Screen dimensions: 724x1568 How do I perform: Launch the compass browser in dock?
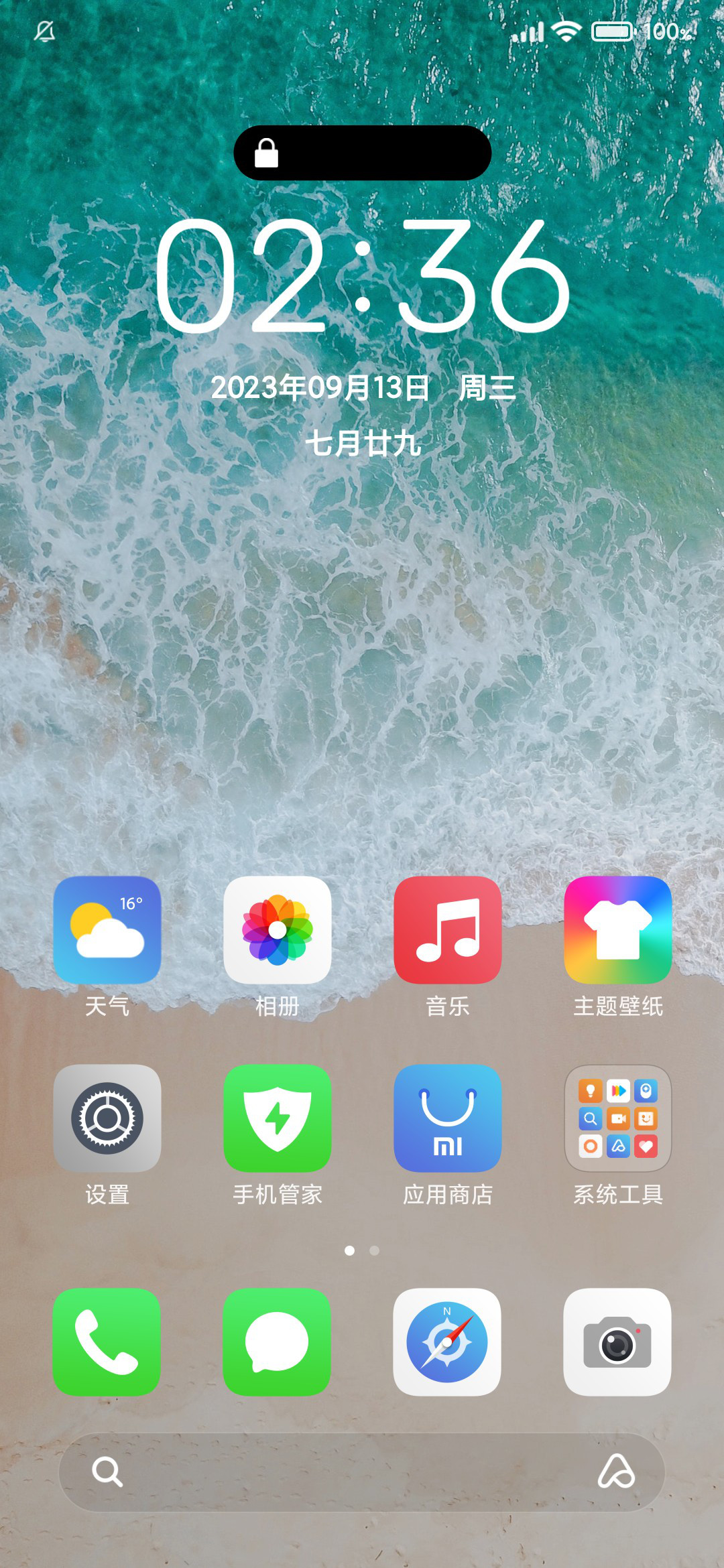(447, 1342)
